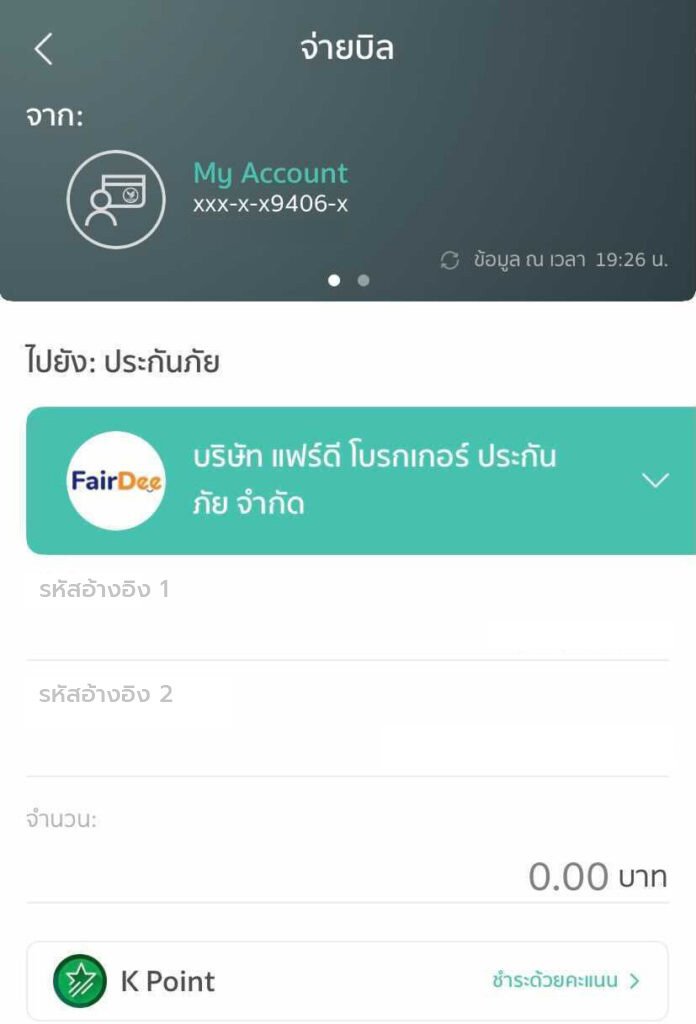The width and height of the screenshot is (696, 1024).
Task: Pay with K Point rewards
Action: [x=565, y=981]
